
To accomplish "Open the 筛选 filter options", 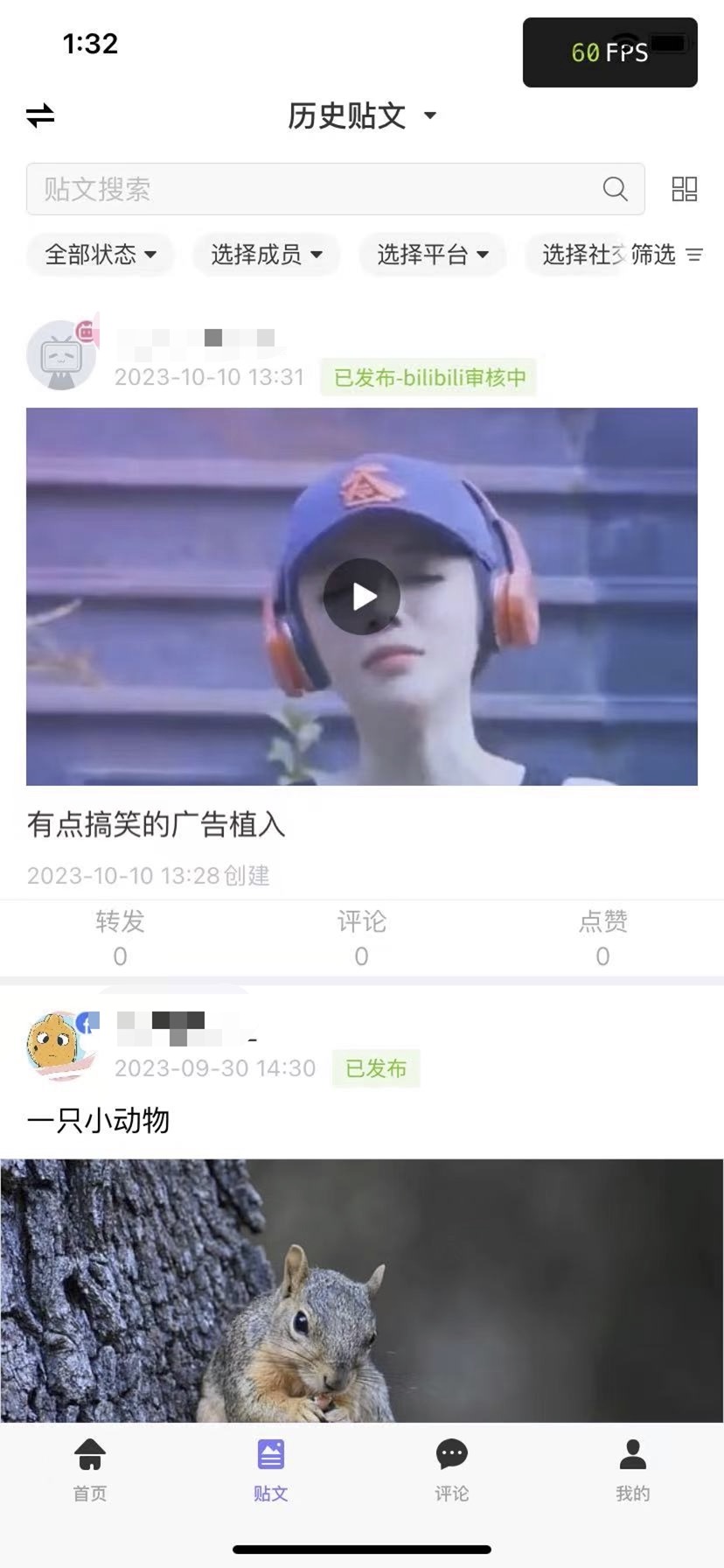I will coord(666,255).
